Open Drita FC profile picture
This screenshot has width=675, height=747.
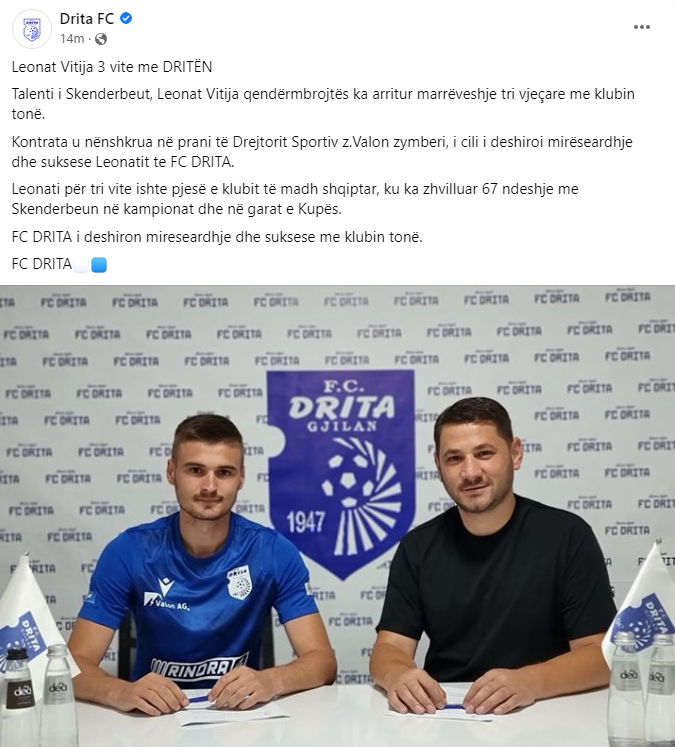click(32, 28)
